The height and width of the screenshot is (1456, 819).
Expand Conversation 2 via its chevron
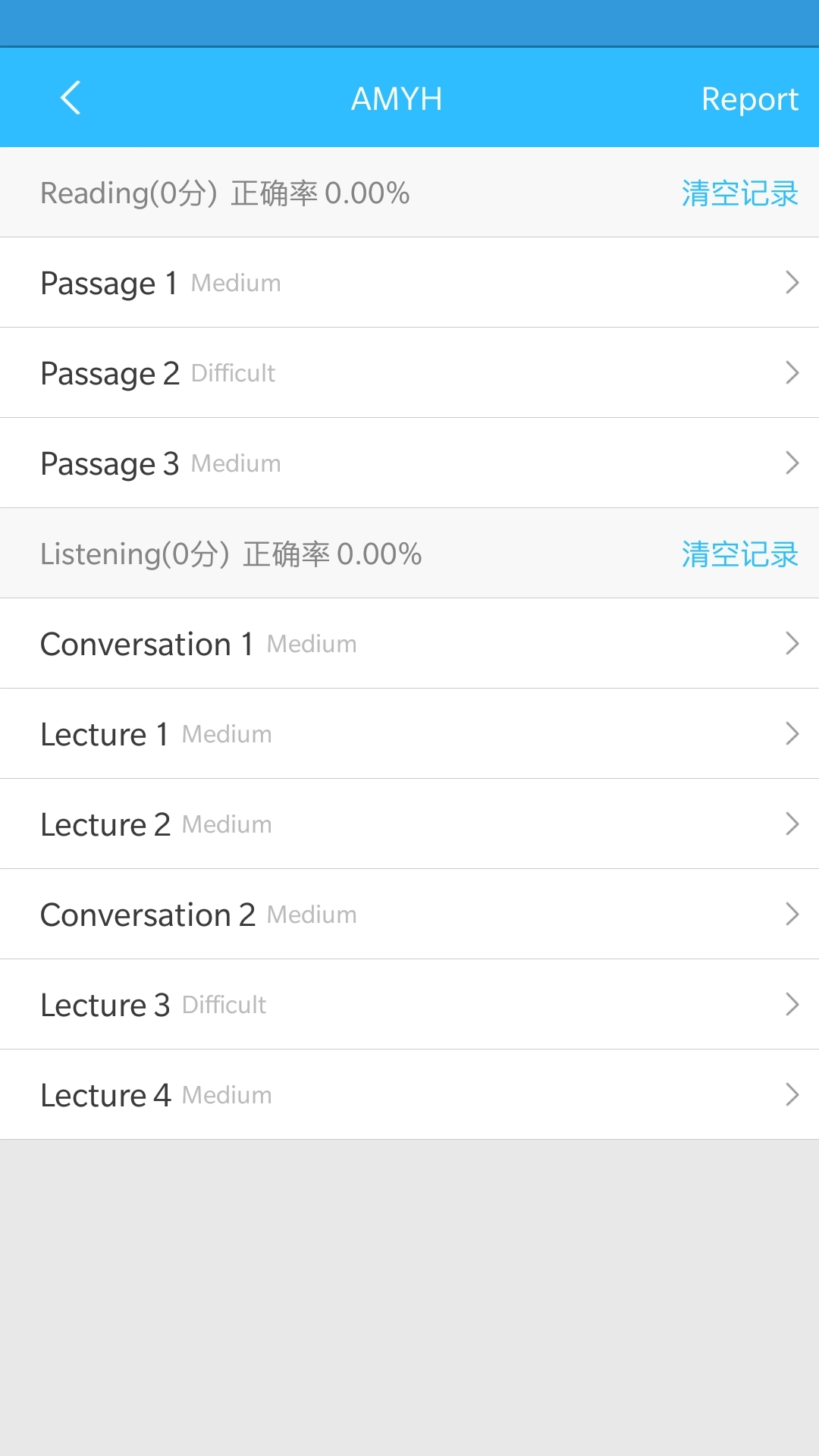792,914
